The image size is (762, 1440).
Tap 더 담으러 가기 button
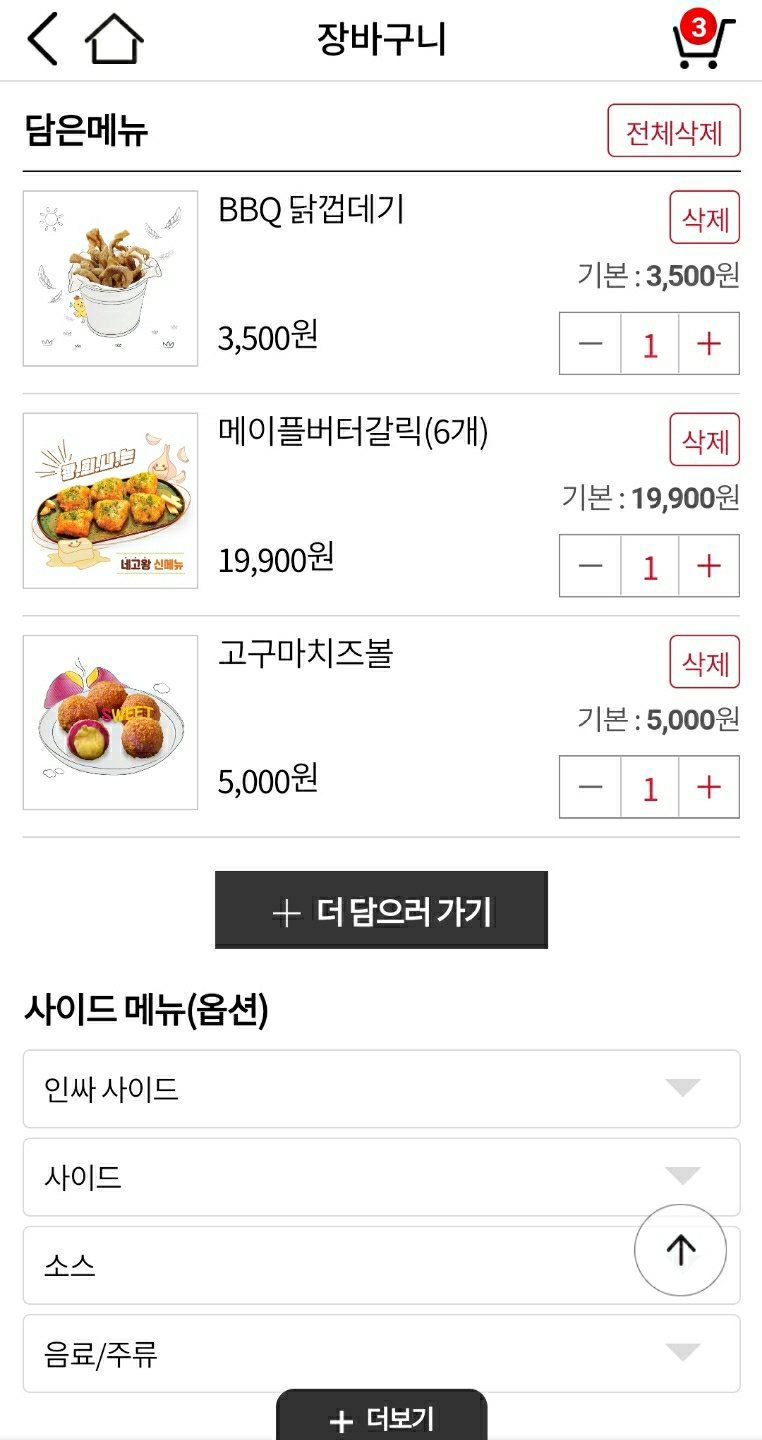click(381, 910)
